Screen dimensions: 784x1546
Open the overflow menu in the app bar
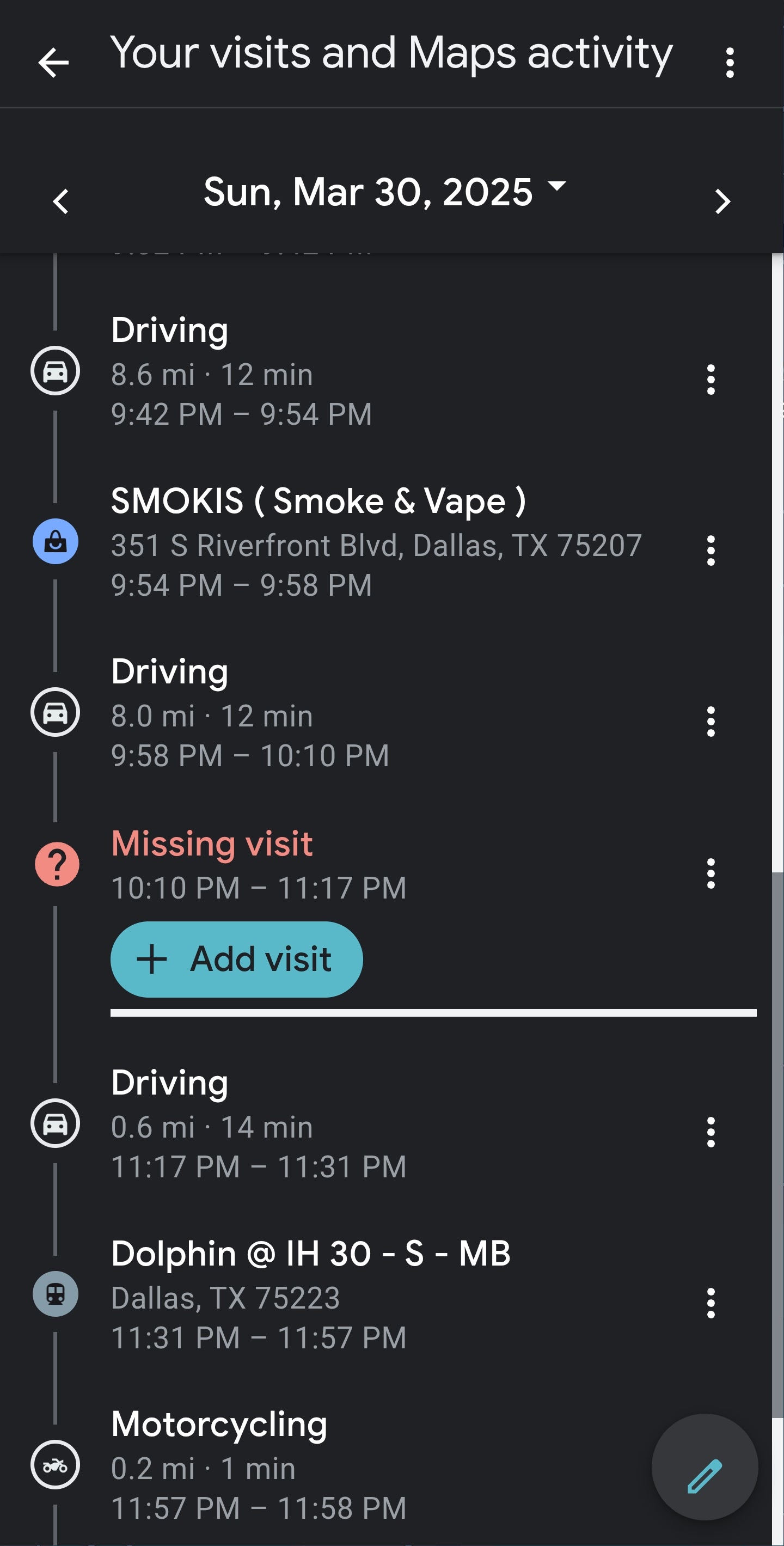tap(730, 63)
